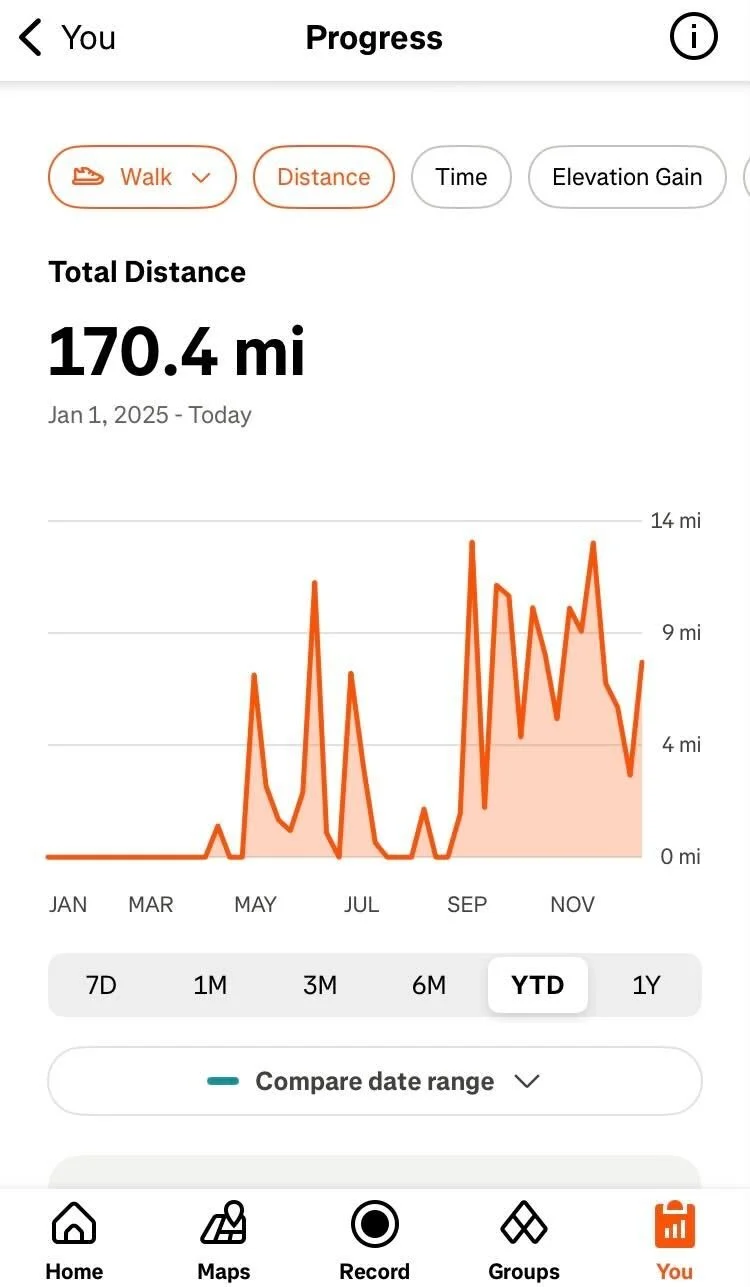
Task: Switch to the 1M range
Action: [210, 985]
